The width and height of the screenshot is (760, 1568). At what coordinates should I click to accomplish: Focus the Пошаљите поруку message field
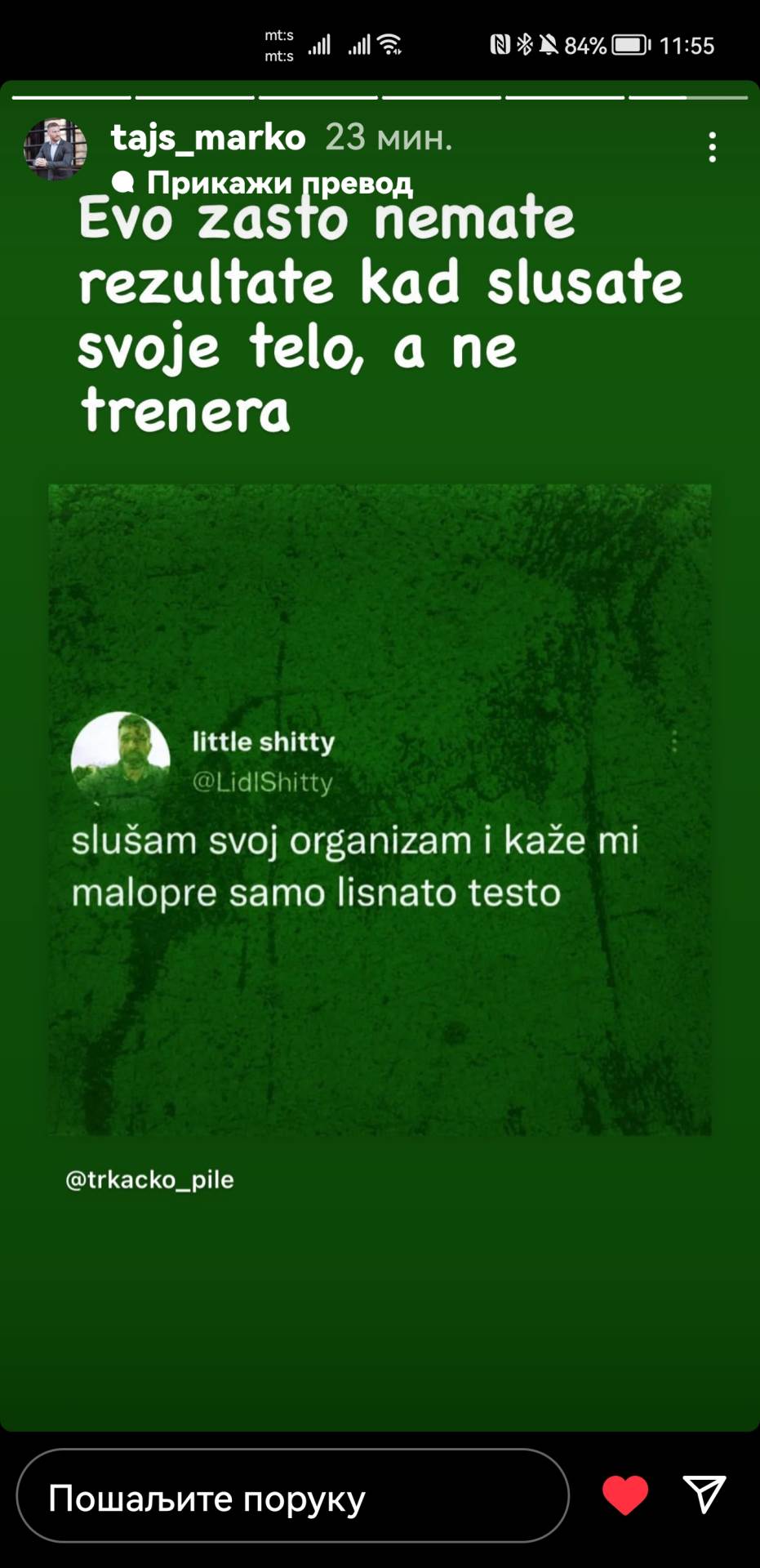click(292, 1498)
